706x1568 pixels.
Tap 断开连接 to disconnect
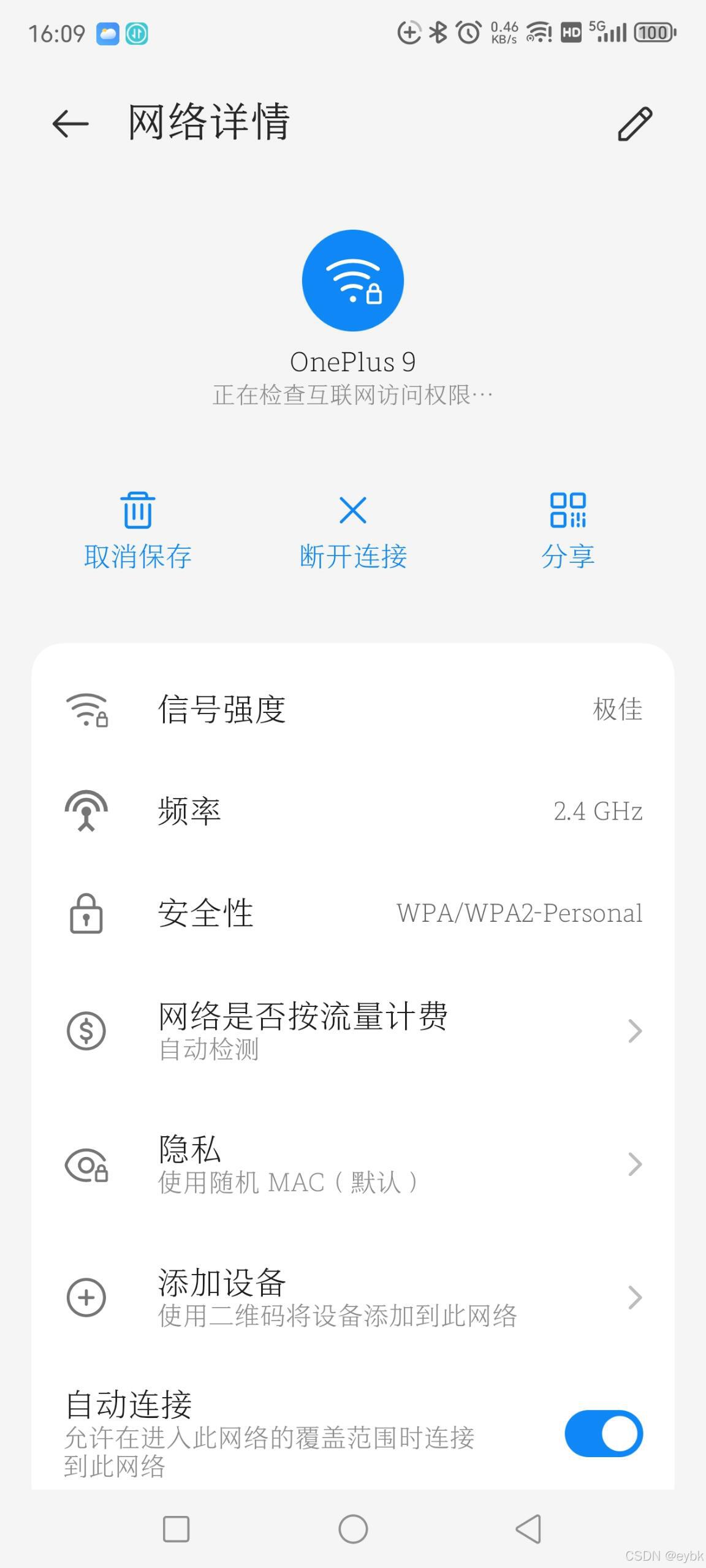[x=353, y=530]
